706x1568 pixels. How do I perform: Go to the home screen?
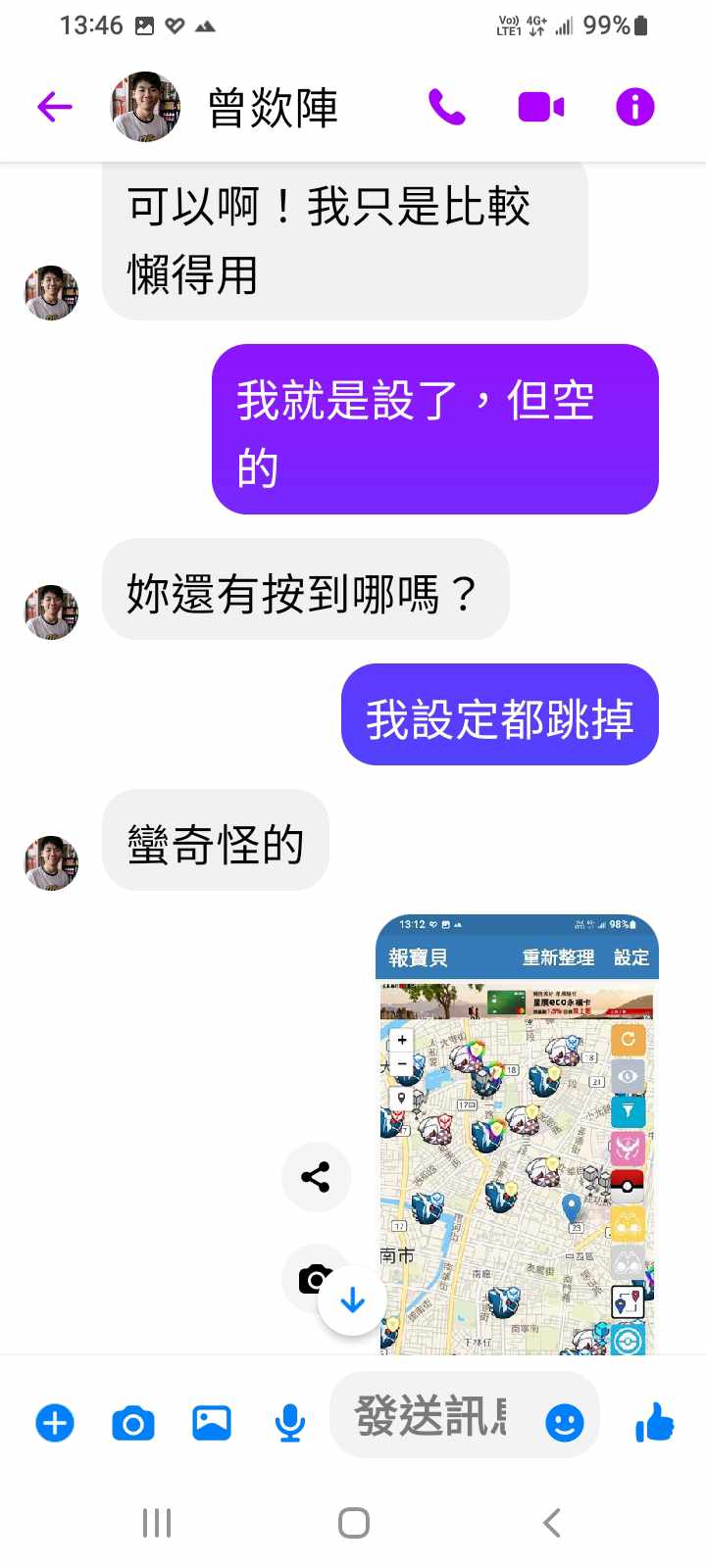pyautogui.click(x=353, y=1523)
